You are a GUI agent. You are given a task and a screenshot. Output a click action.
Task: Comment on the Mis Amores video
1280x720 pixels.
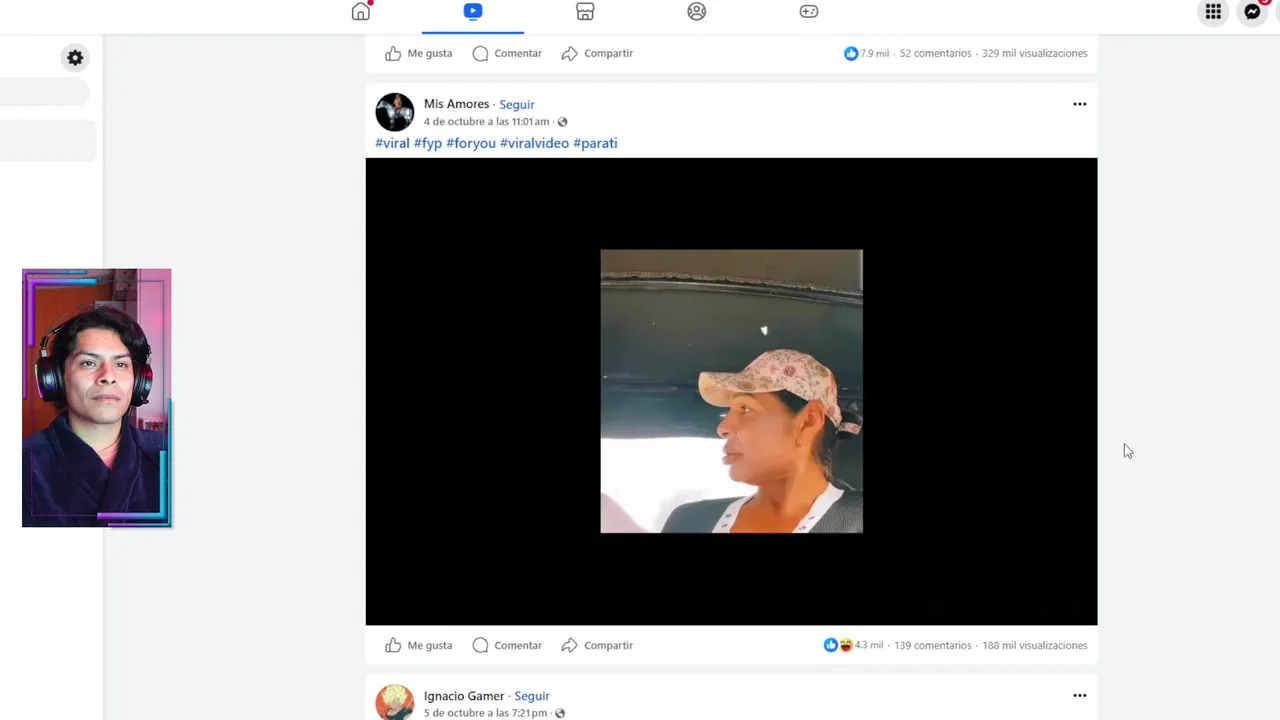(x=507, y=645)
